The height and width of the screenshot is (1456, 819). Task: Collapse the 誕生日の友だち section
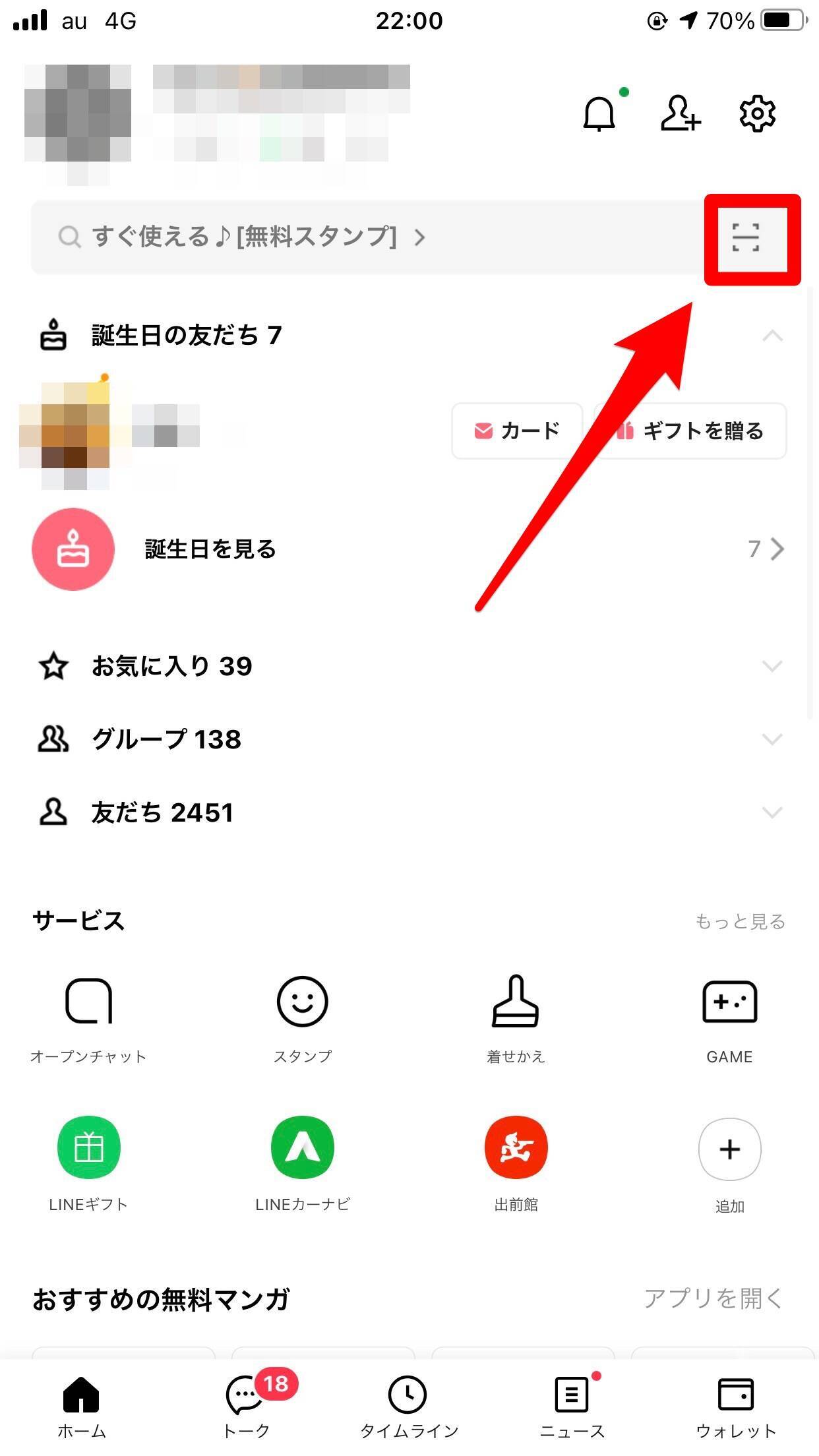click(x=772, y=336)
